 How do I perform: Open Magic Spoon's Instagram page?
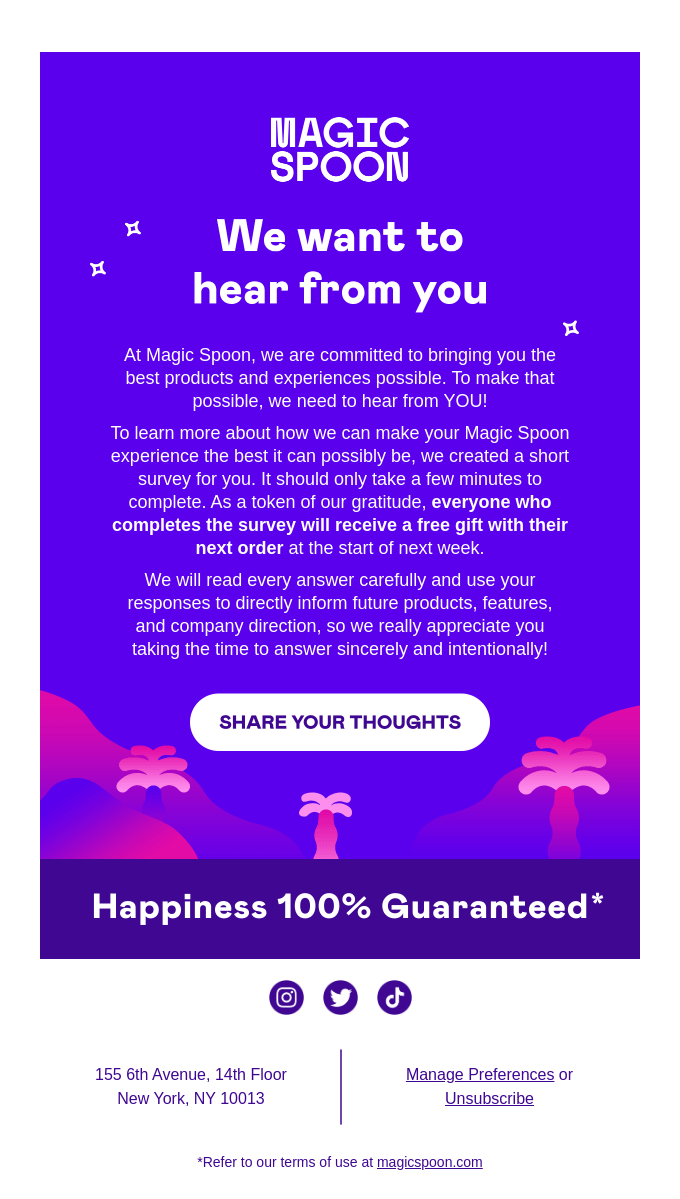[286, 997]
